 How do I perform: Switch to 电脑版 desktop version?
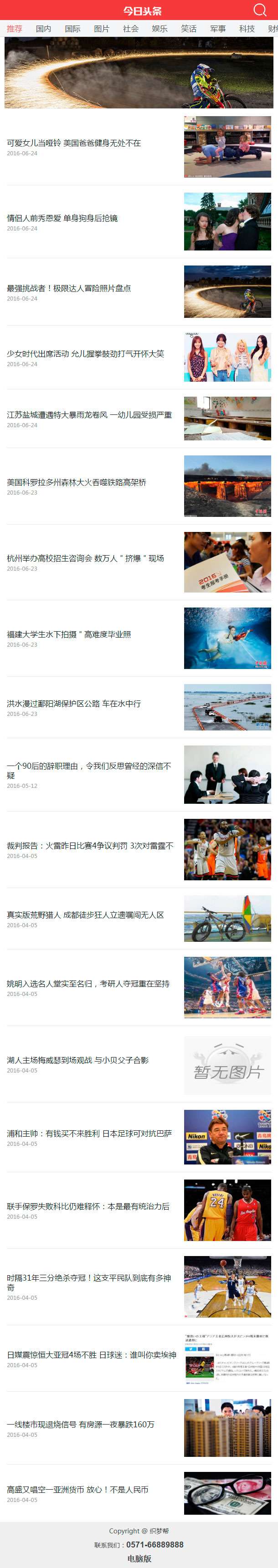point(139,1558)
